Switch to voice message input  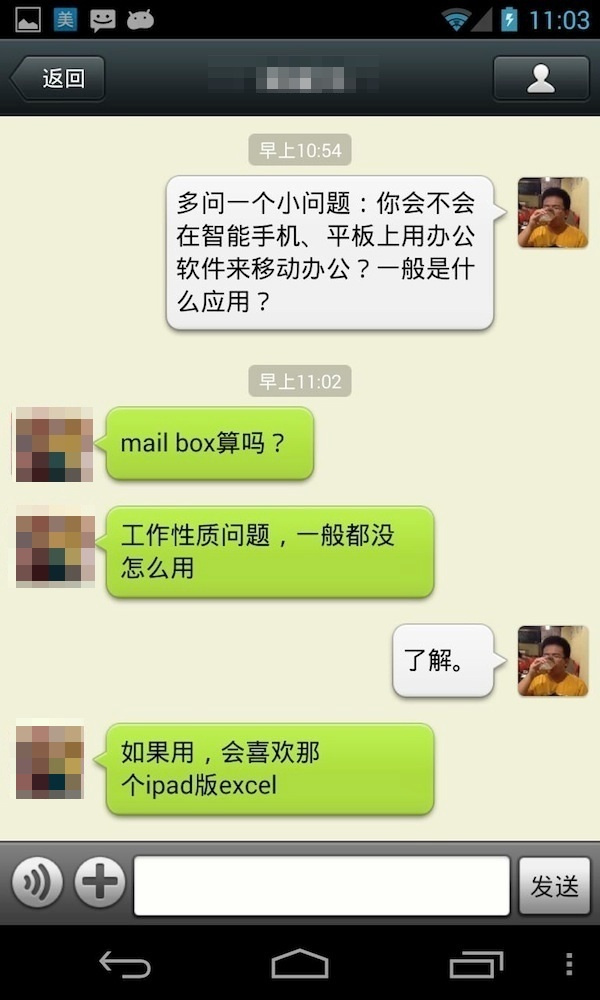[x=37, y=883]
